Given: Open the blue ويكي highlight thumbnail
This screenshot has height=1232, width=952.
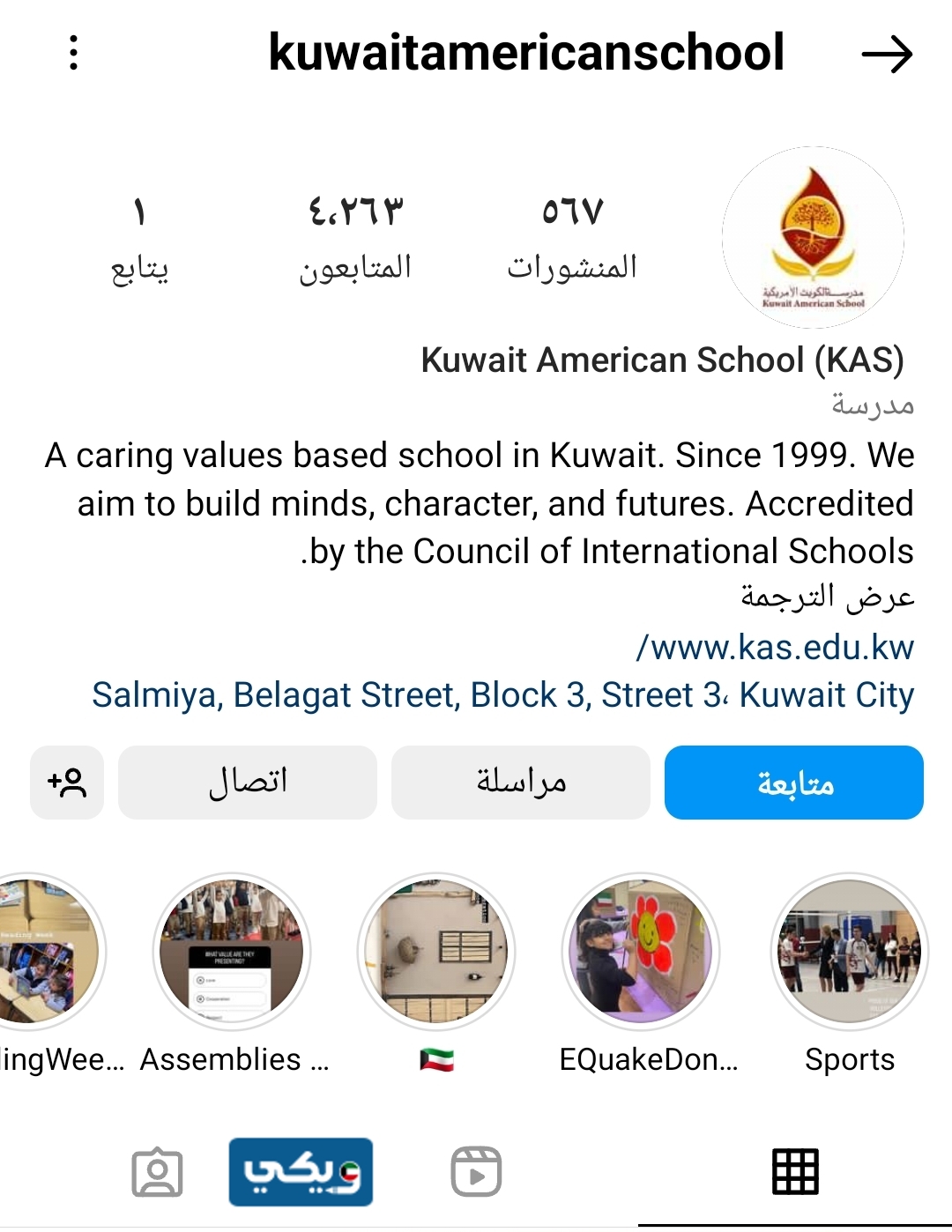Looking at the screenshot, I should 301,1172.
